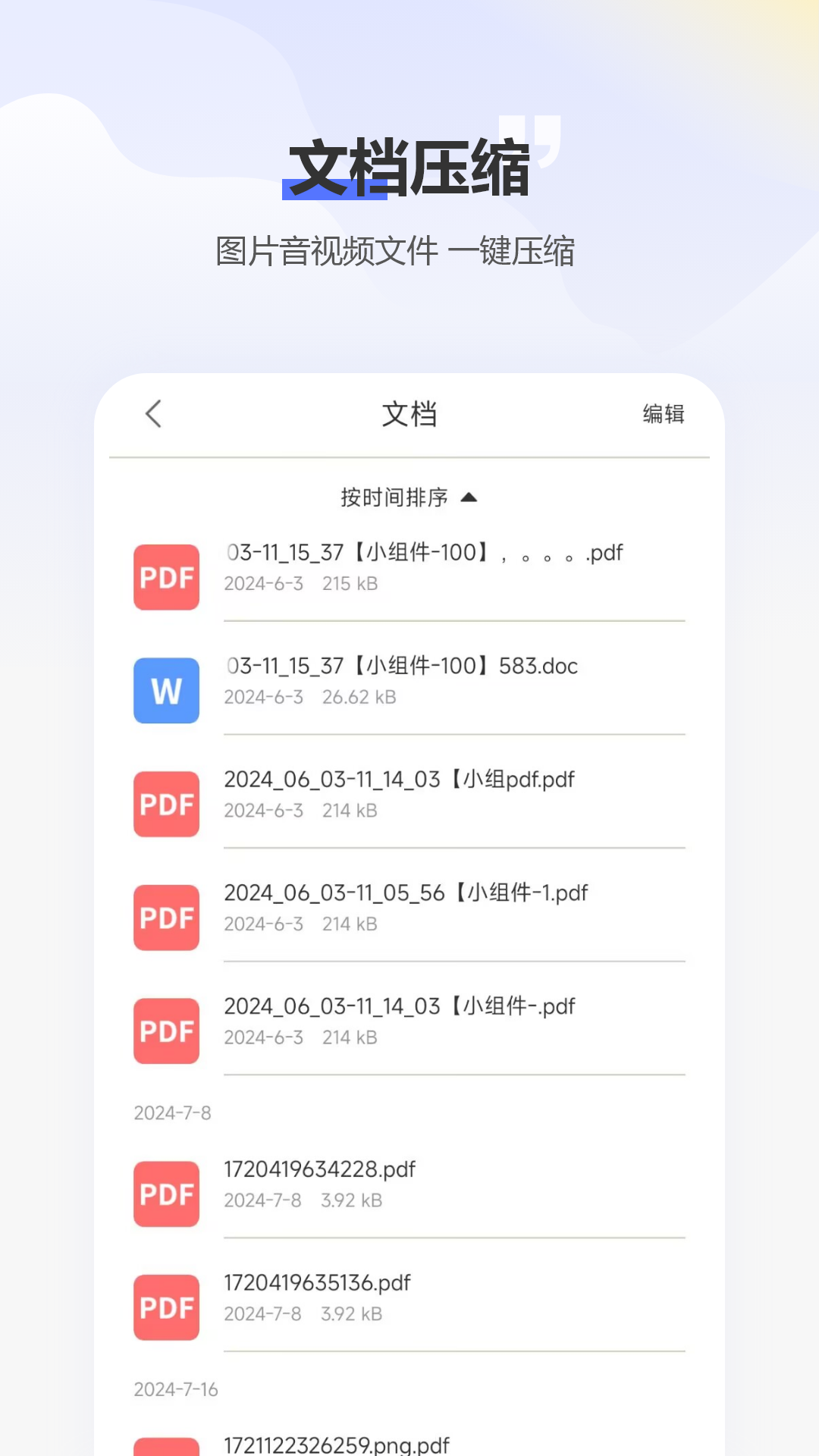Open the PDF icon for 小组件-100 document

pos(166,578)
